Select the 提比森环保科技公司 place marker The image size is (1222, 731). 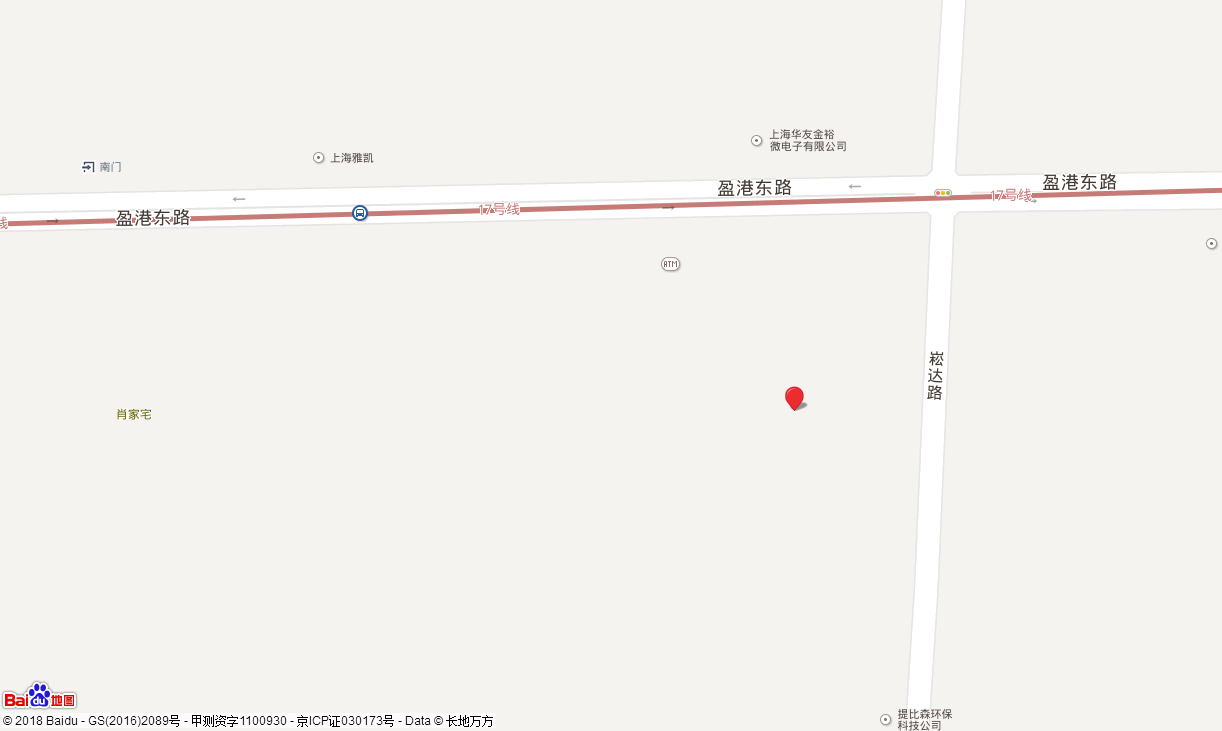(x=885, y=720)
